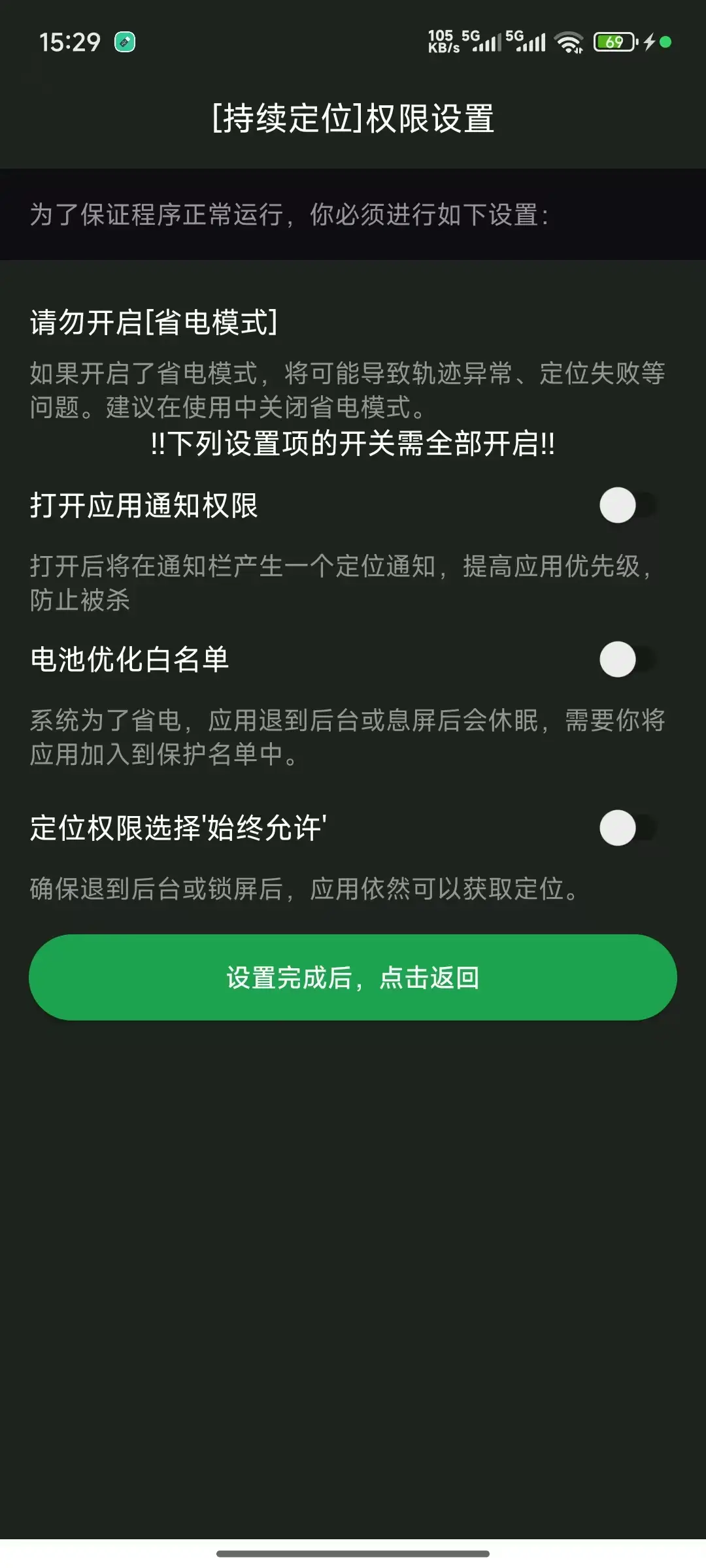Tap the green 设置完成后，点击返回 button

(x=353, y=977)
